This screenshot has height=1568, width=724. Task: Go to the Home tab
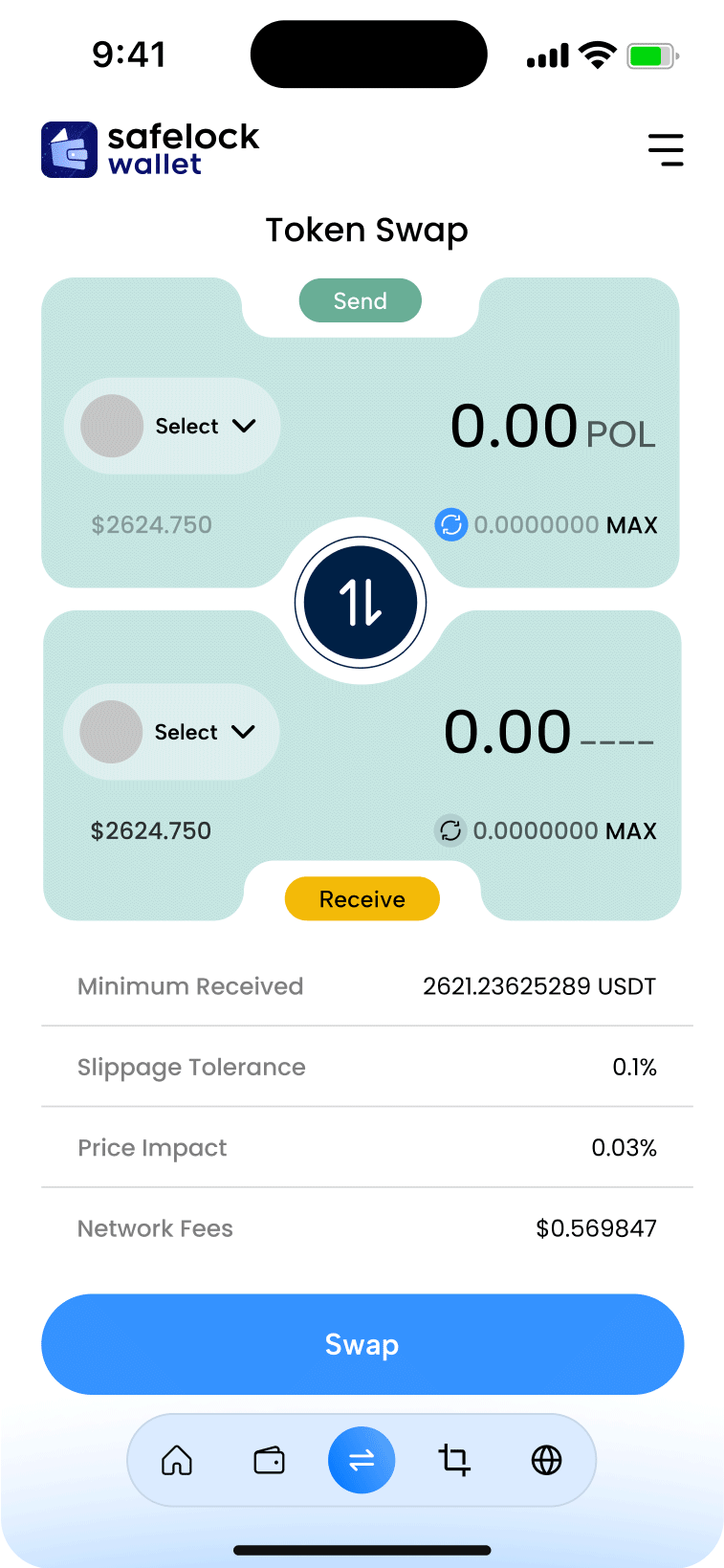177,1460
